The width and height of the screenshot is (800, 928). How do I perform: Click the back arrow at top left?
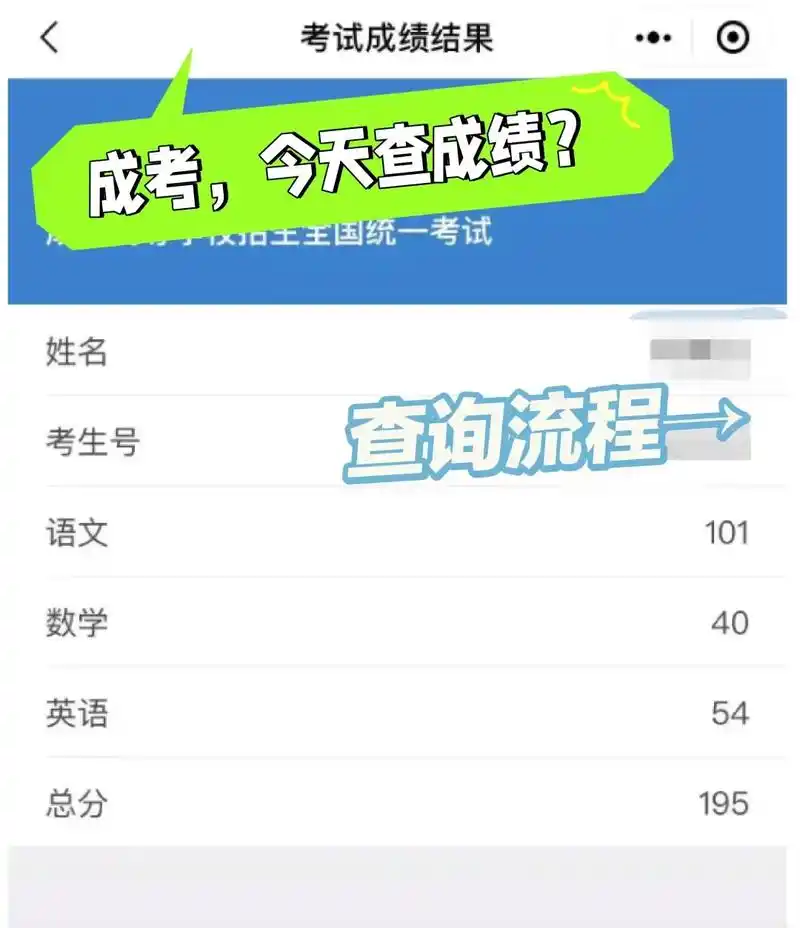point(50,36)
